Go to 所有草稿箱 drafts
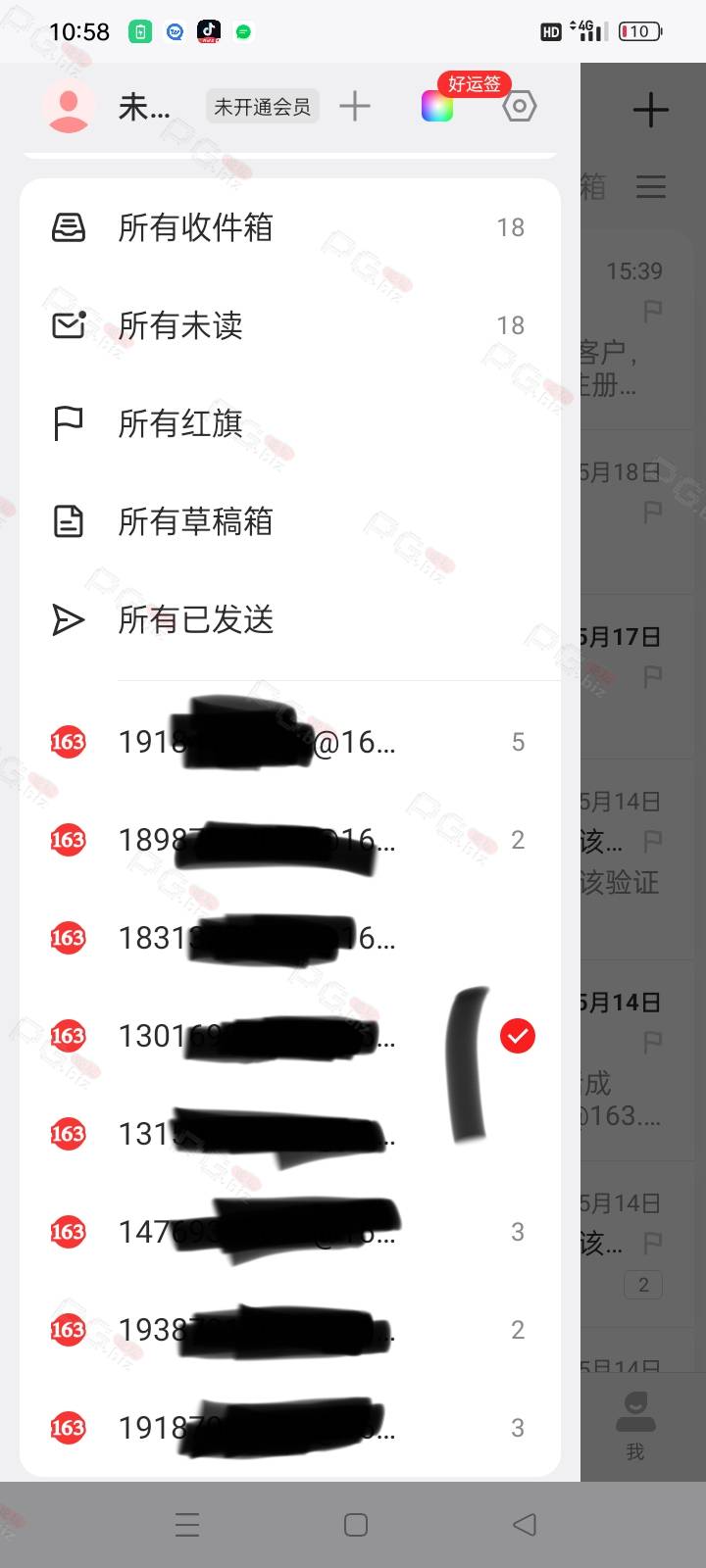This screenshot has height=1568, width=706. coord(290,521)
